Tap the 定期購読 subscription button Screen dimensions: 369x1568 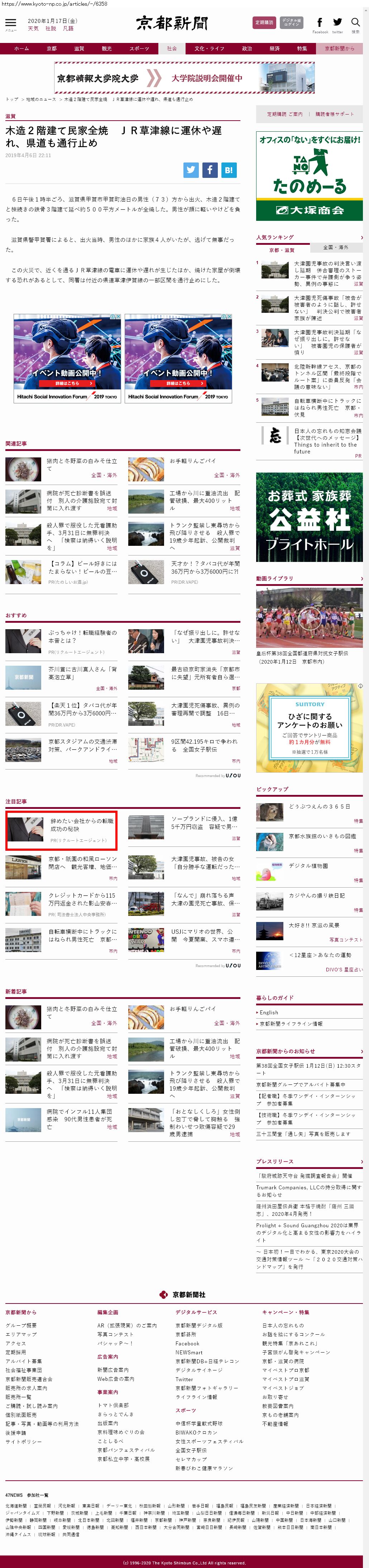pyautogui.click(x=264, y=23)
